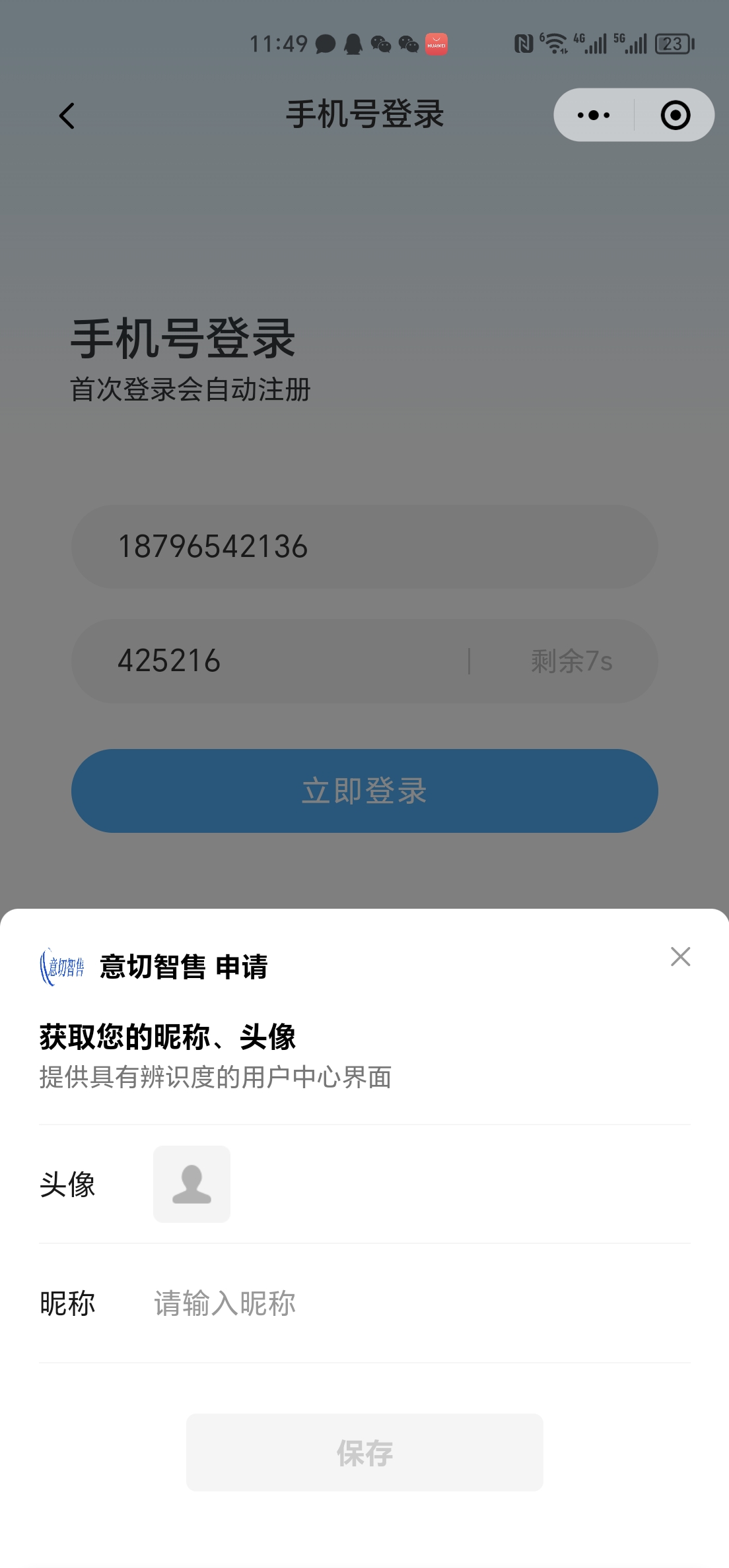Viewport: 729px width, 1568px height.
Task: Tap the 保存 button
Action: 364,1453
